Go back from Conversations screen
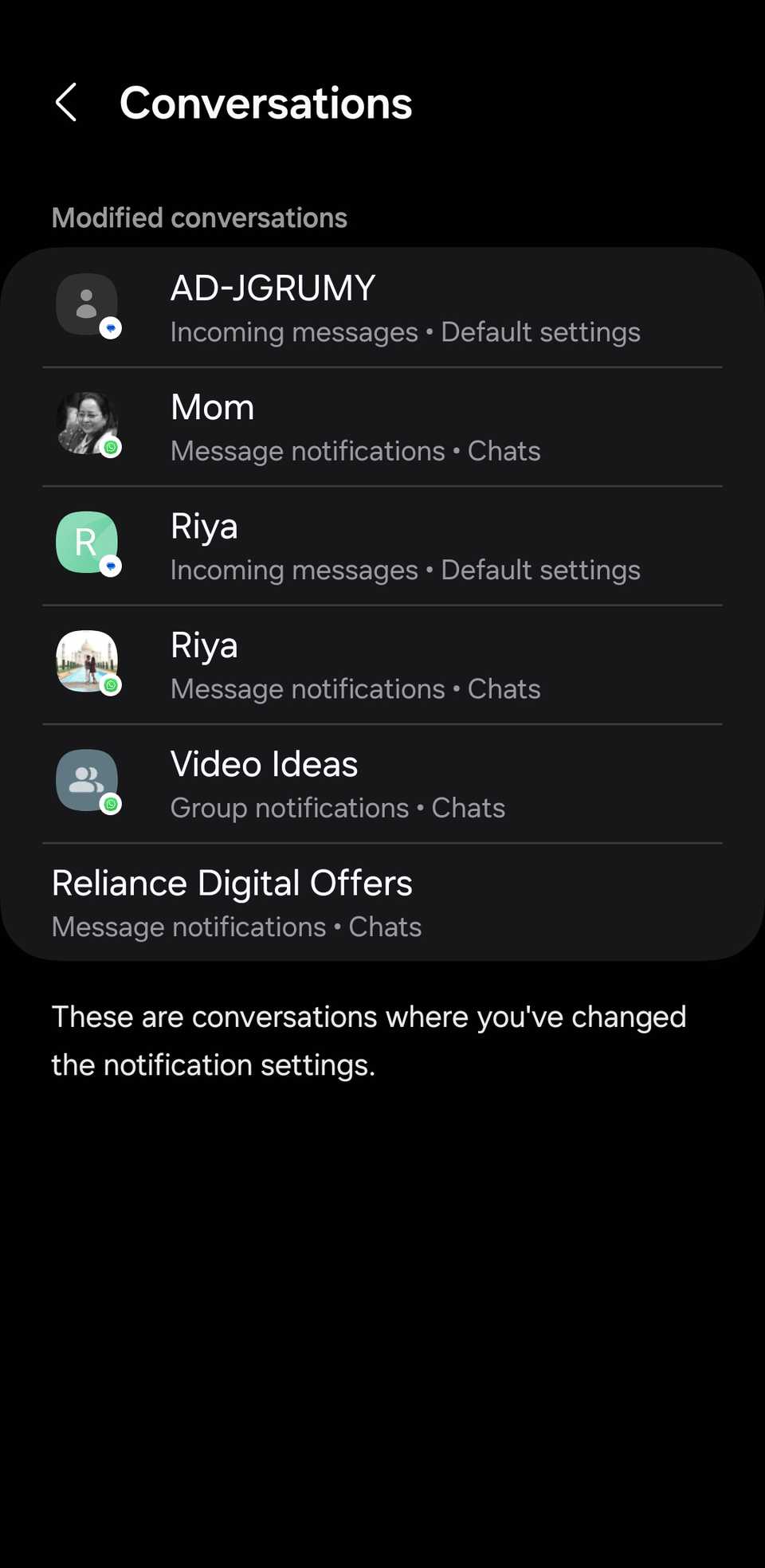The height and width of the screenshot is (1568, 765). tap(66, 103)
